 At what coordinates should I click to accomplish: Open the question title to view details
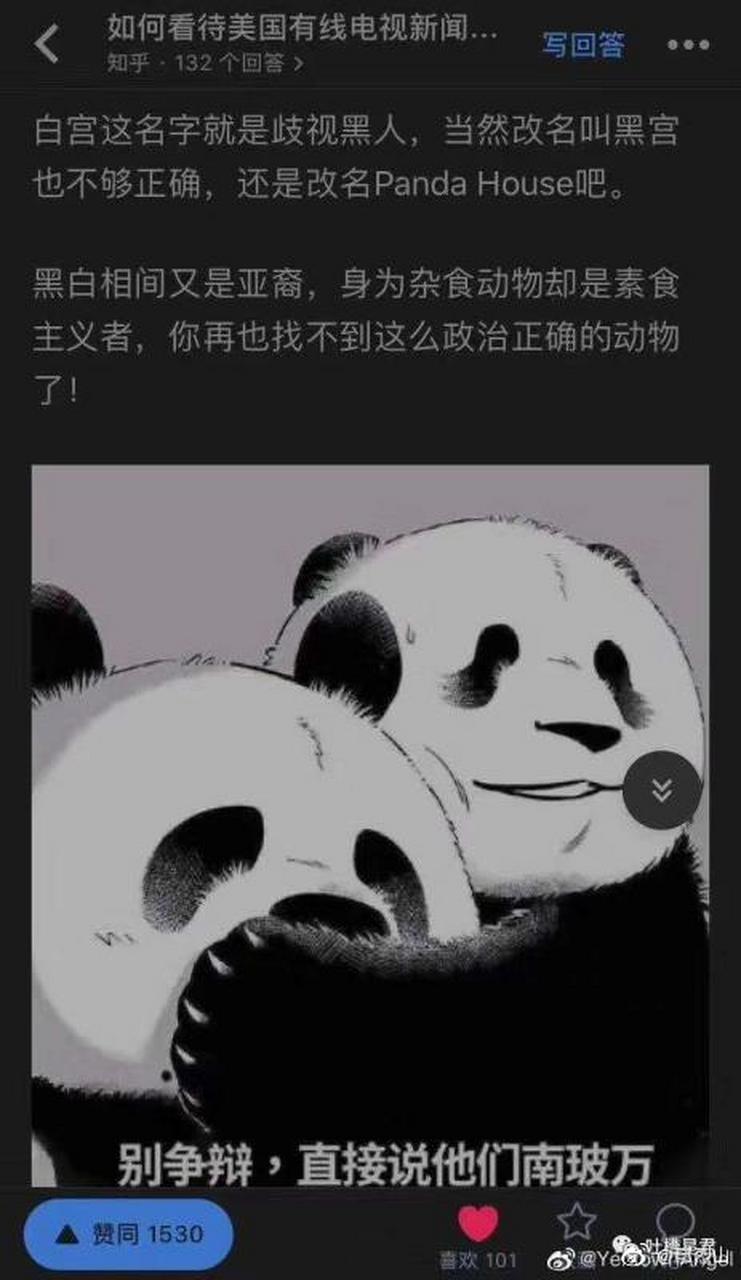click(300, 30)
